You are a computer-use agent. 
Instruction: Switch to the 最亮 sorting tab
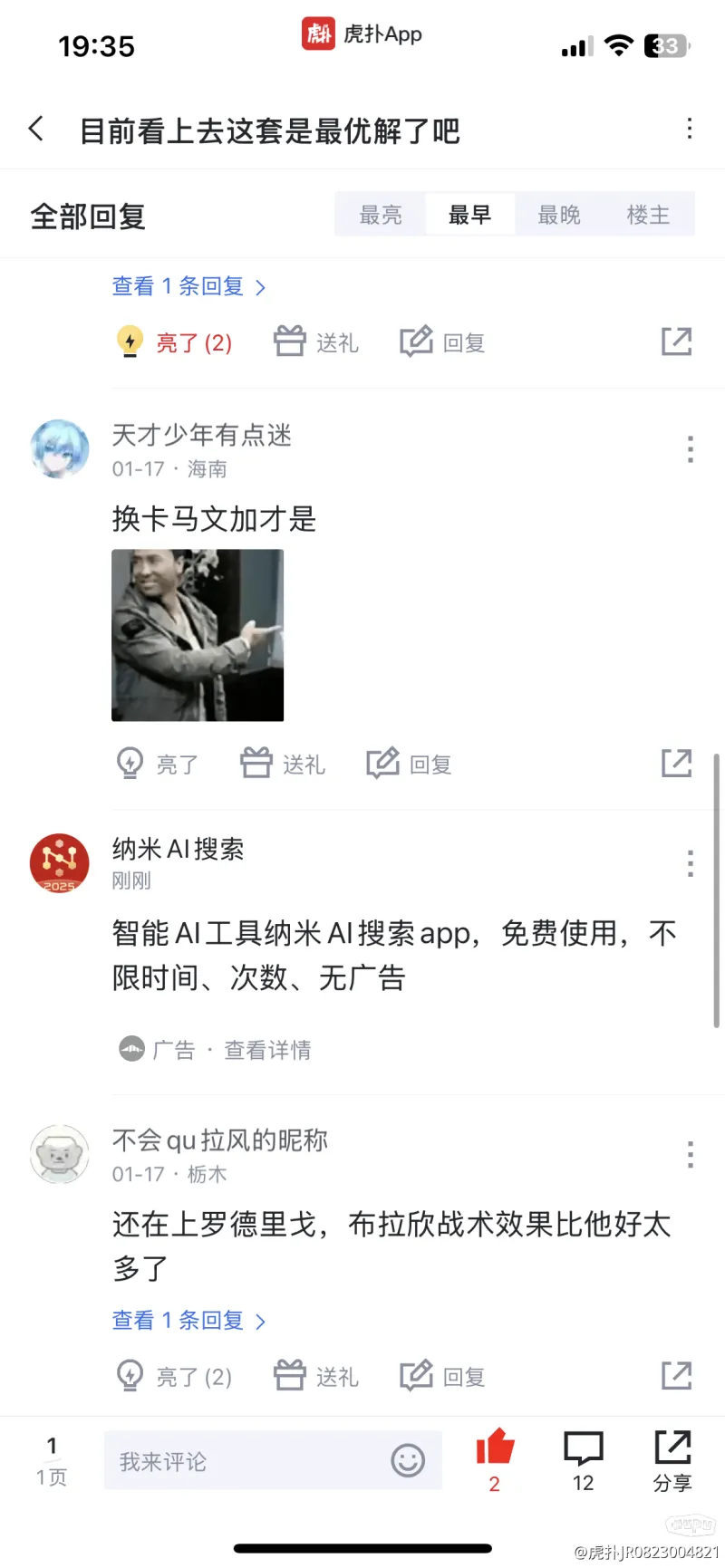381,215
